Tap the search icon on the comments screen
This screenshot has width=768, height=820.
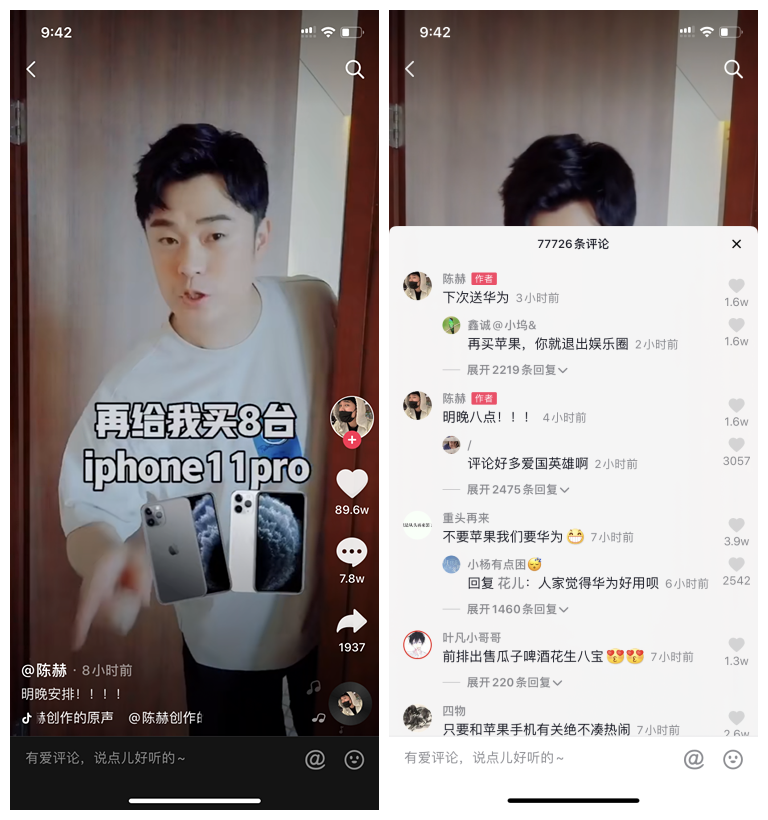734,70
